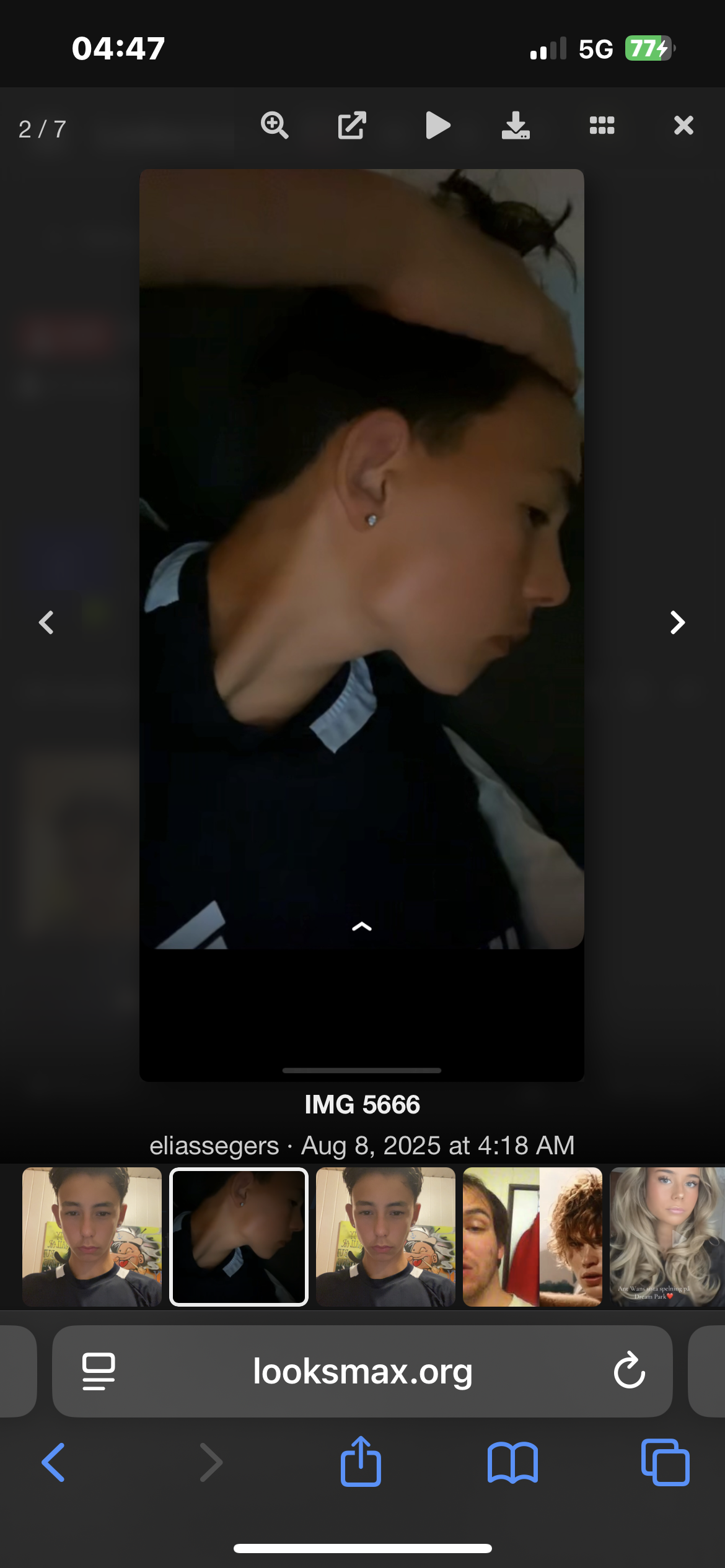Screen dimensions: 725x1568
Task: Open Safari bookmarks
Action: (x=512, y=1463)
